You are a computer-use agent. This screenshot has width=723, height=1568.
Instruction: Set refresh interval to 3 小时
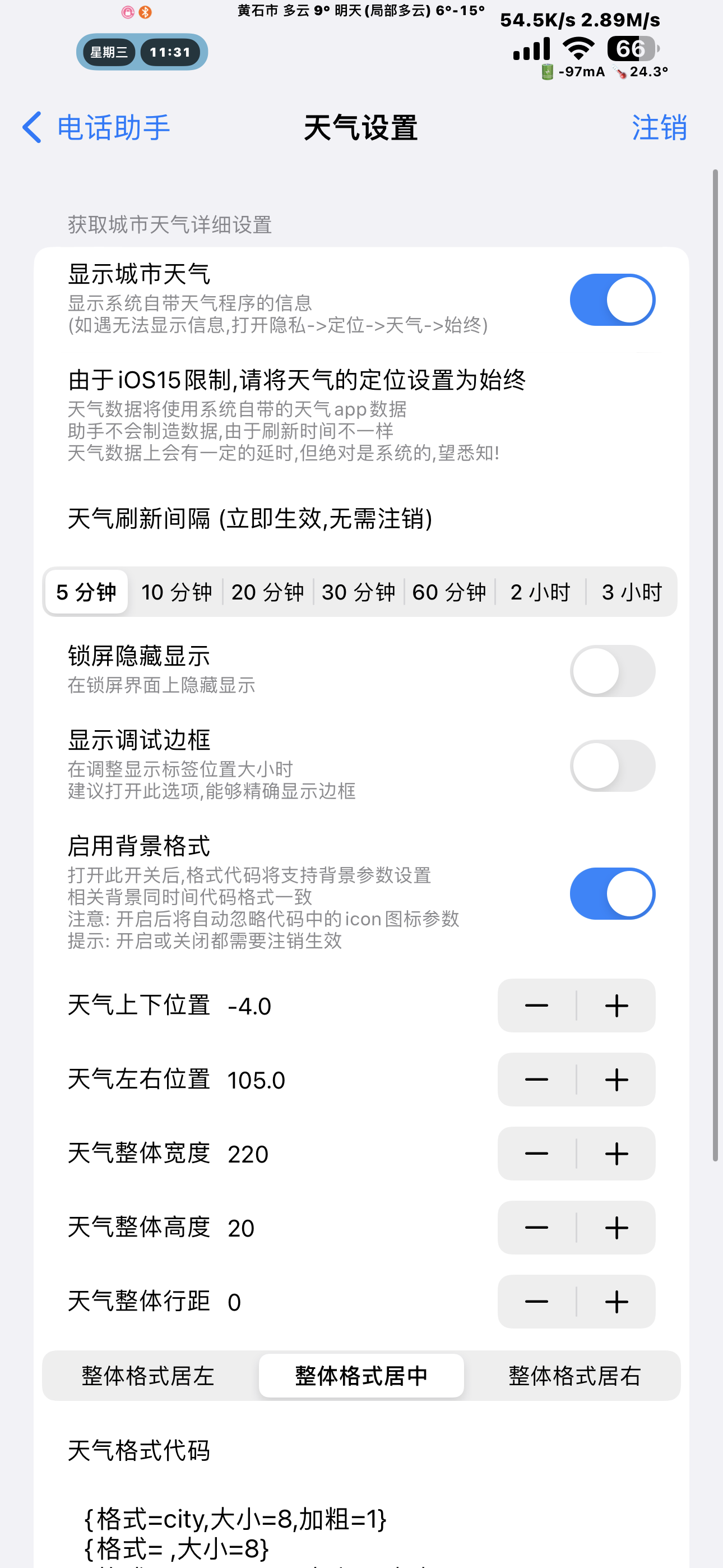click(x=632, y=592)
